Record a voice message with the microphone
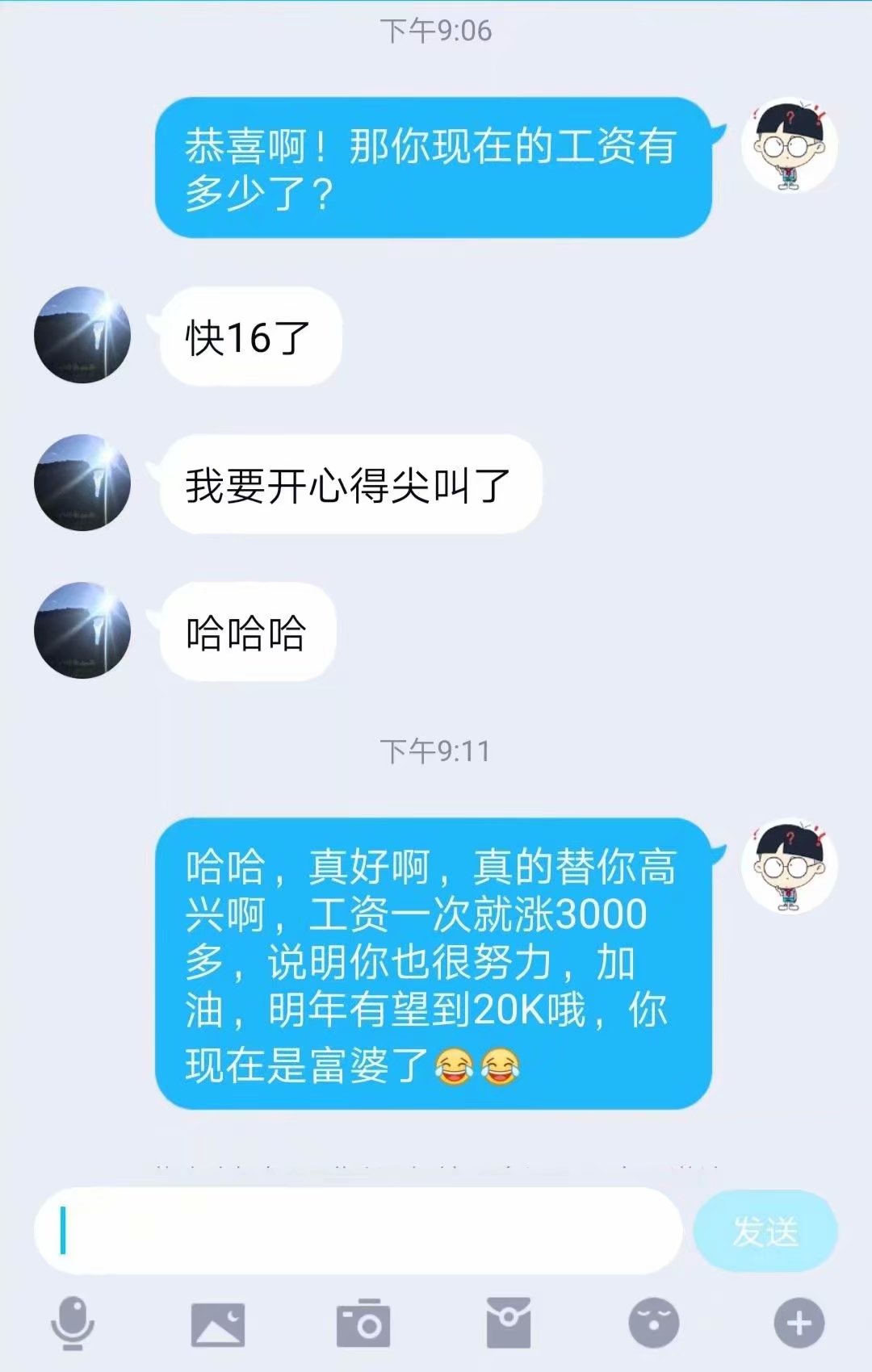Image resolution: width=872 pixels, height=1372 pixels. point(73,1324)
